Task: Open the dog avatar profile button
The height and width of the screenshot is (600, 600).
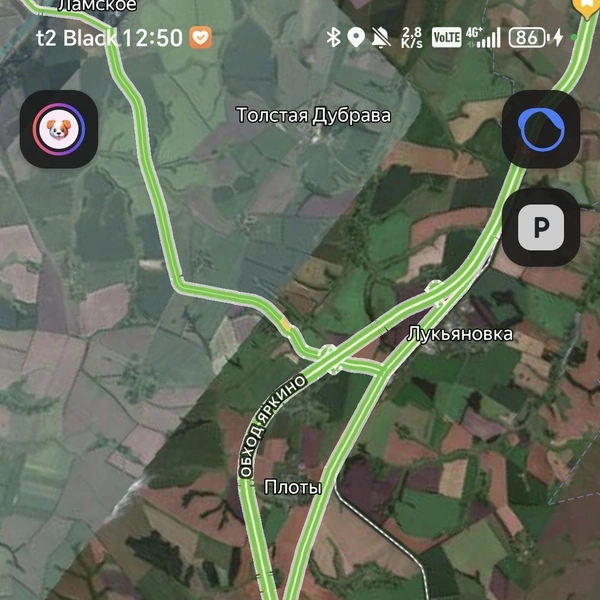Action: click(58, 128)
